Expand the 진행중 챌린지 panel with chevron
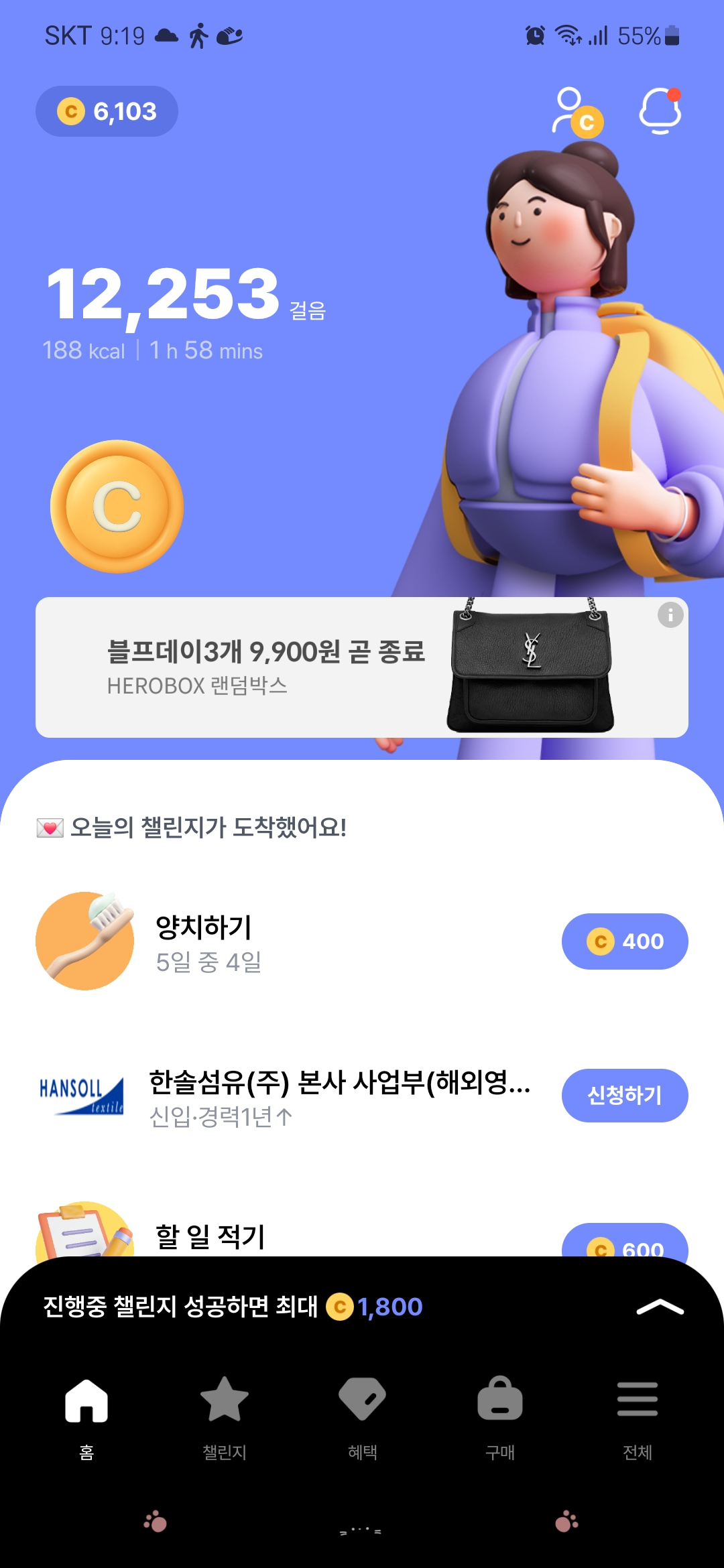This screenshot has height=1568, width=724. pyautogui.click(x=660, y=1307)
